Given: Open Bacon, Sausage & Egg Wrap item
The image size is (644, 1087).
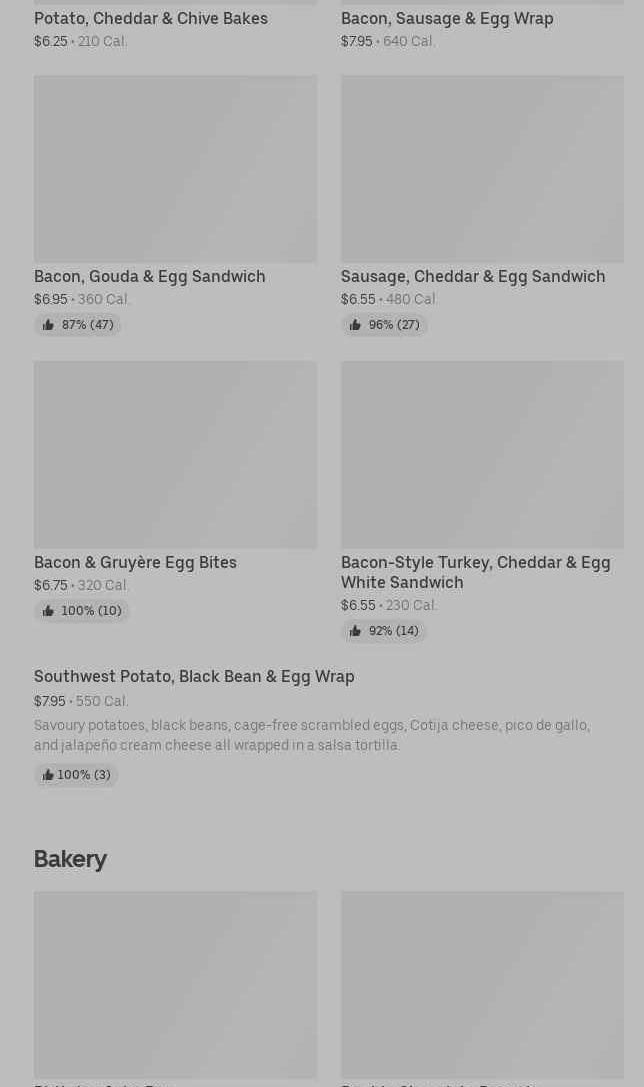Looking at the screenshot, I should 447,19.
